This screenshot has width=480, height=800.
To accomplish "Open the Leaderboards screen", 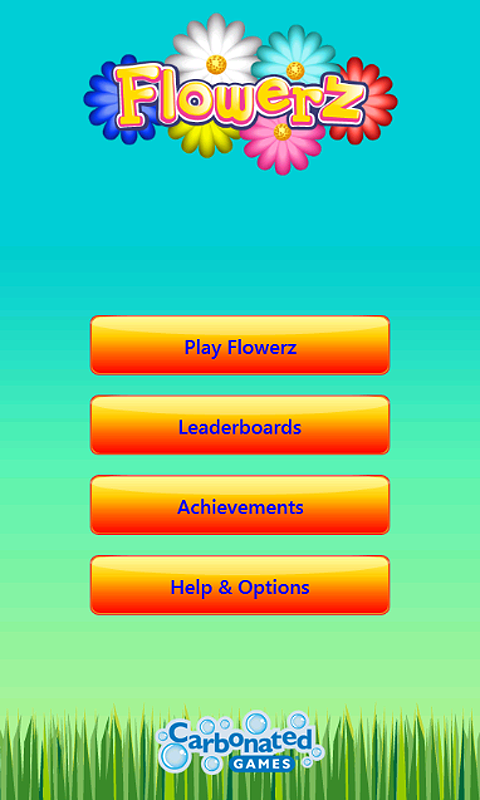I will [x=240, y=425].
